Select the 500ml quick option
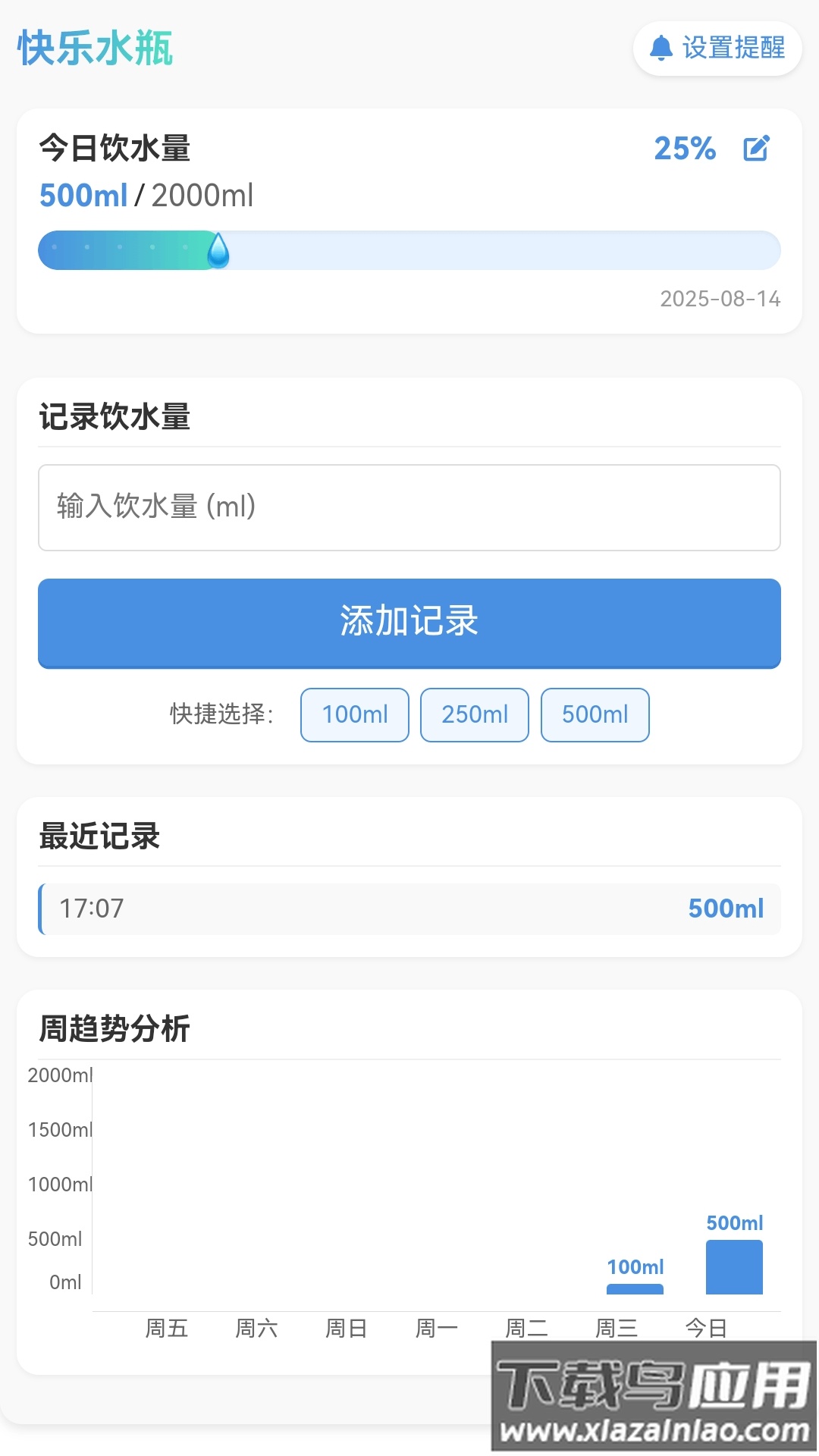Viewport: 819px width, 1456px height. click(595, 714)
